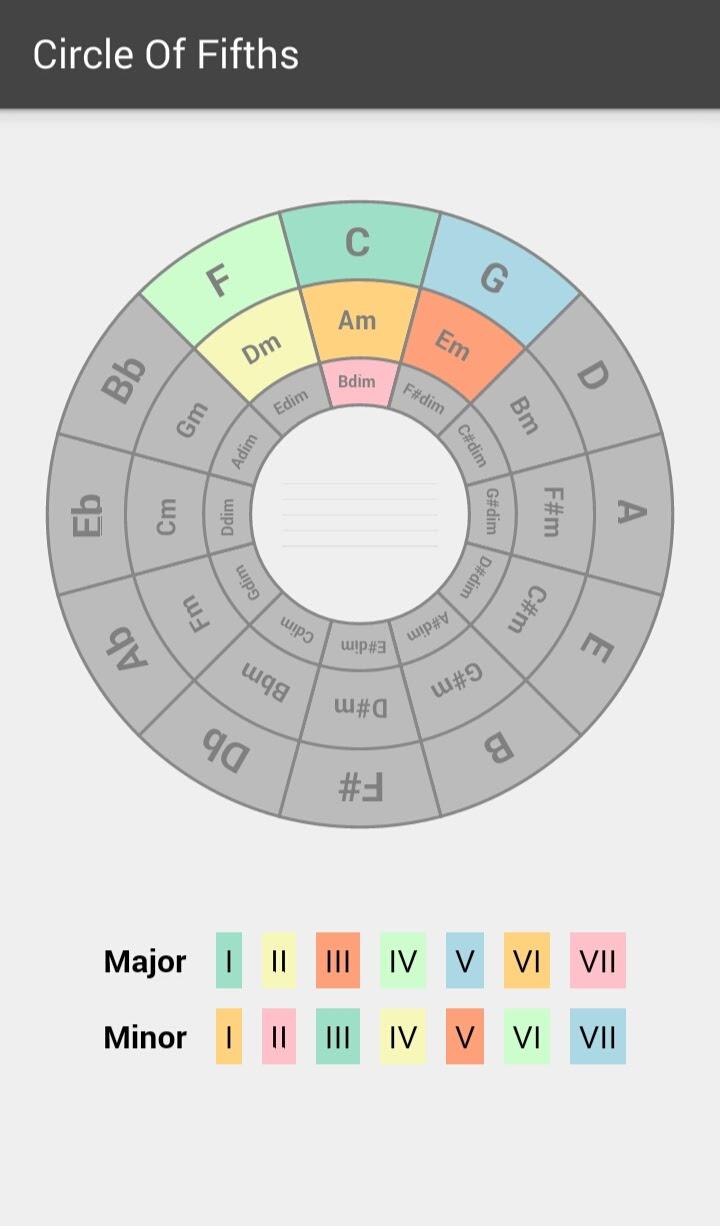This screenshot has height=1226, width=720.
Task: Select the F#m chord segment
Action: coord(553,512)
